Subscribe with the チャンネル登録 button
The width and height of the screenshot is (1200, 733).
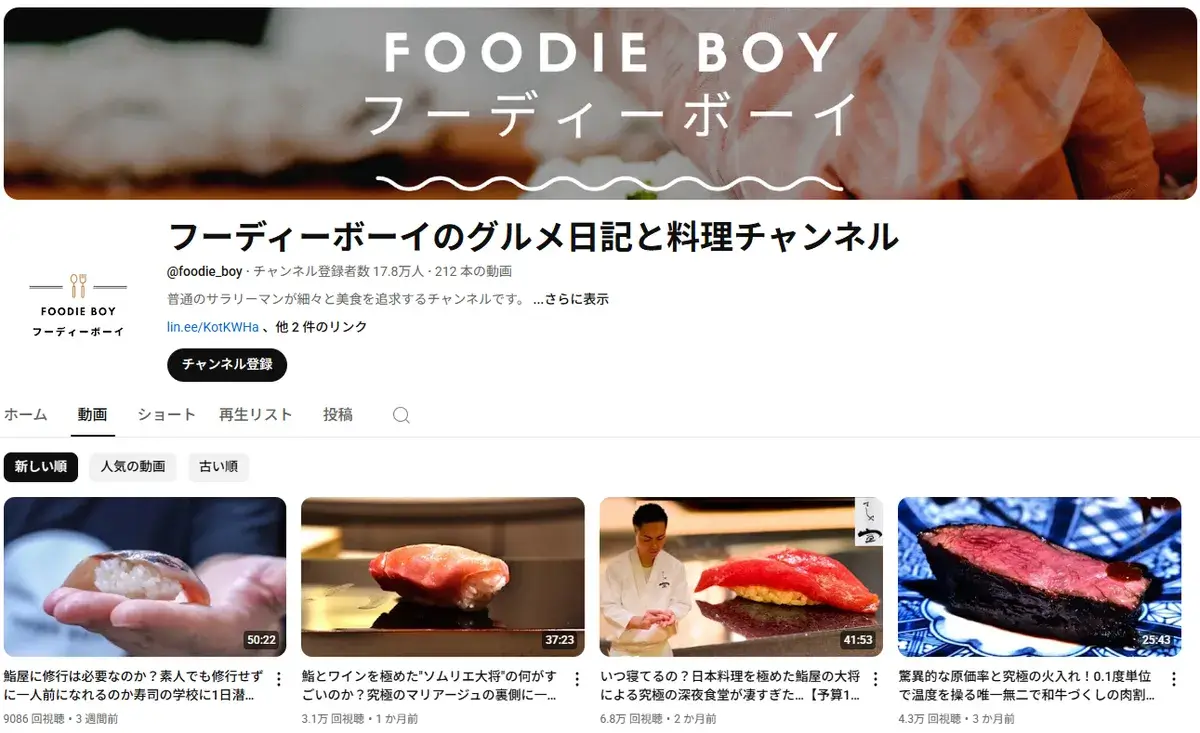tap(227, 364)
